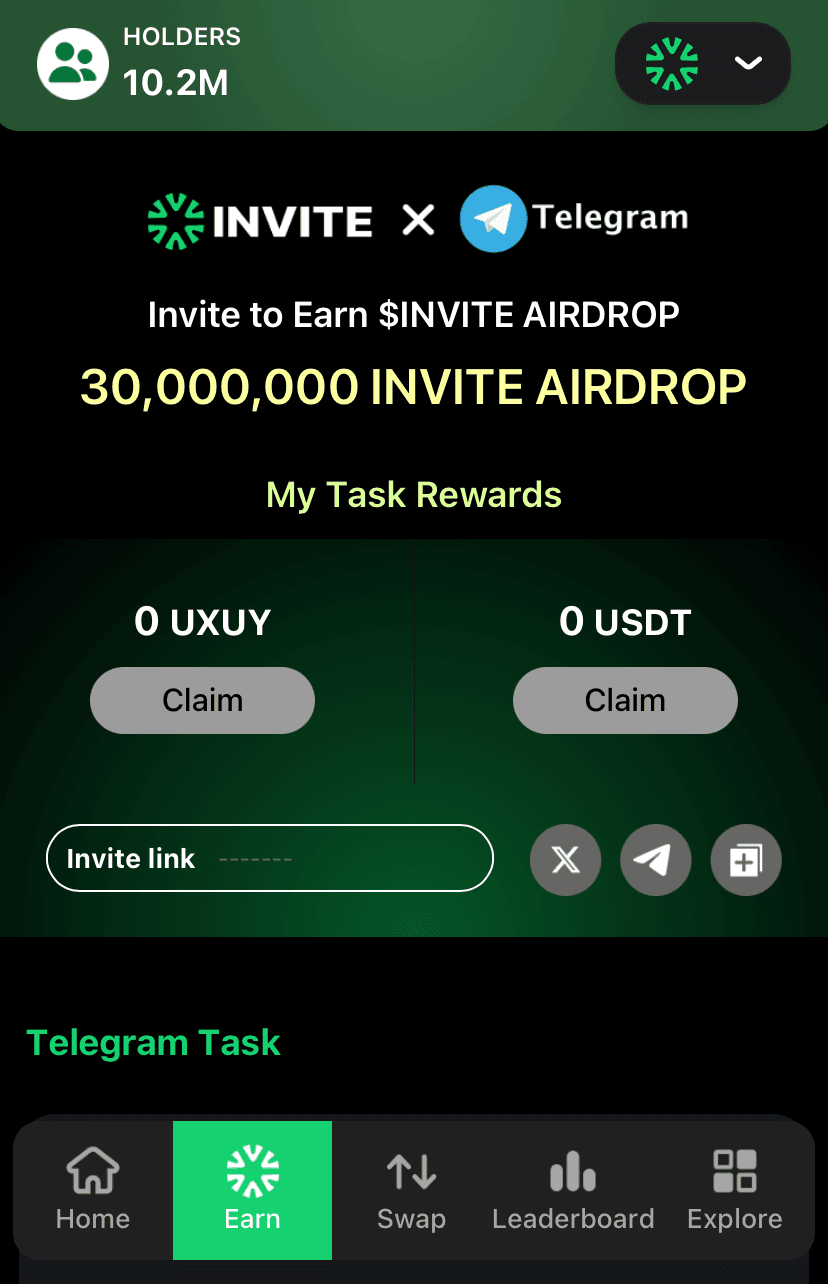
Task: Claim the UXUY task reward
Action: coord(202,700)
